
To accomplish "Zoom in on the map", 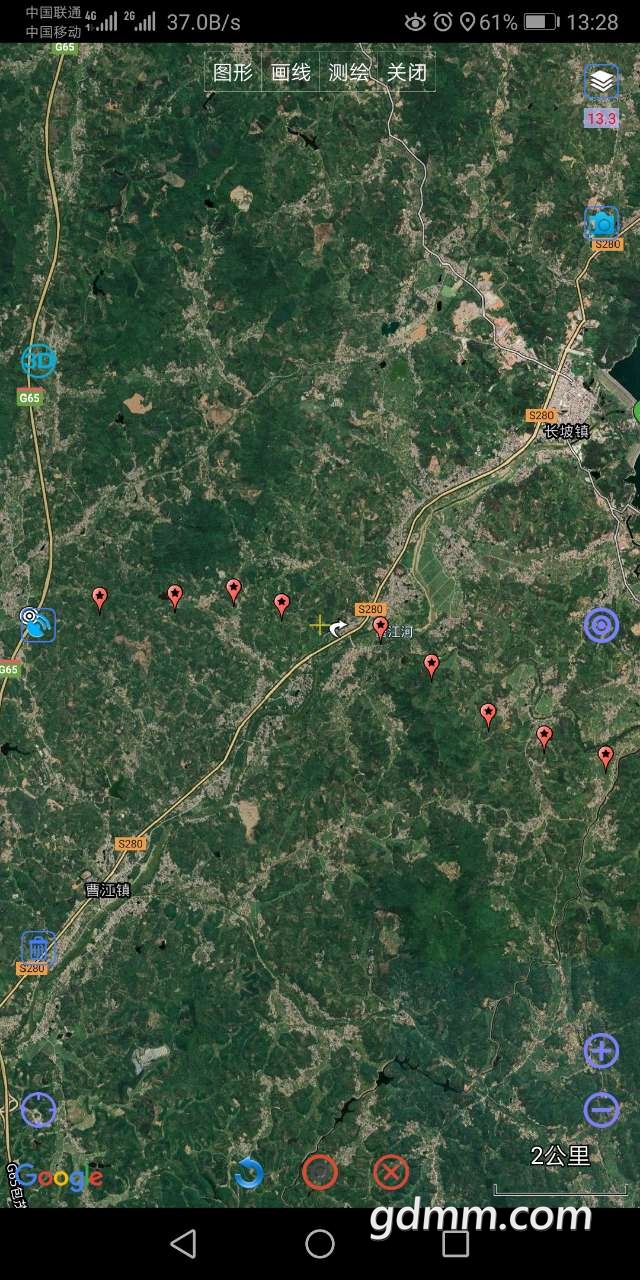I will pos(601,1050).
